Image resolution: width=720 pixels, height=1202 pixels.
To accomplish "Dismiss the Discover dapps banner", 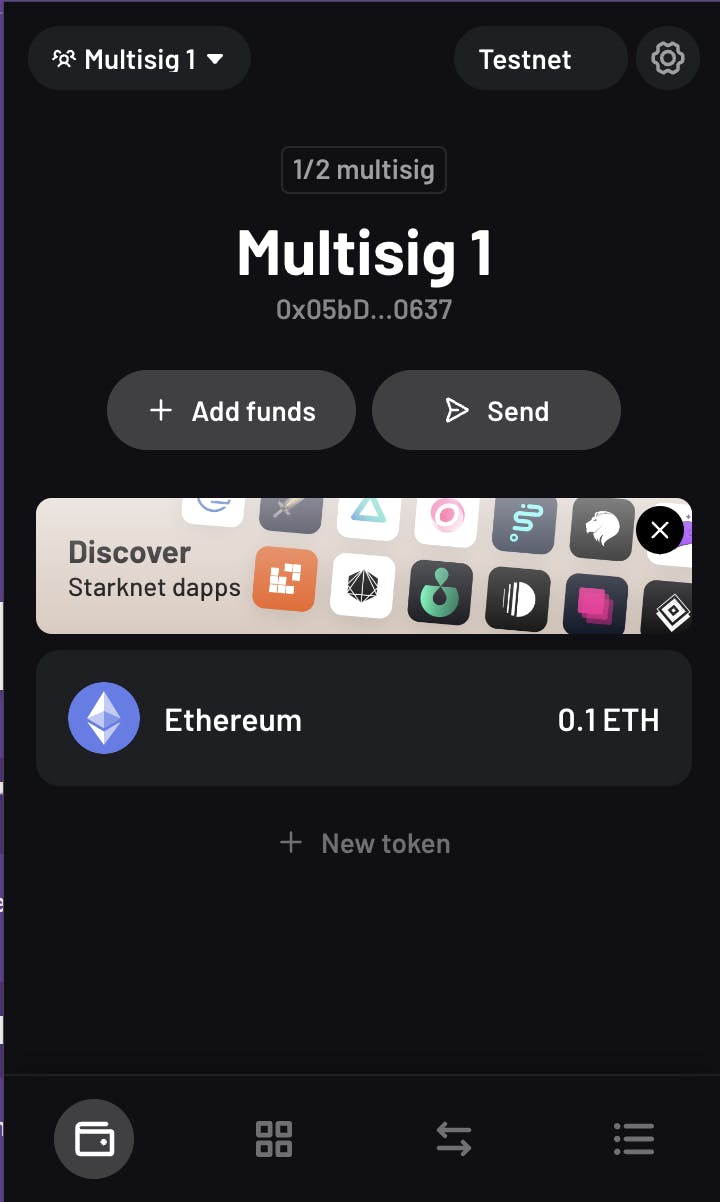I will 659,531.
